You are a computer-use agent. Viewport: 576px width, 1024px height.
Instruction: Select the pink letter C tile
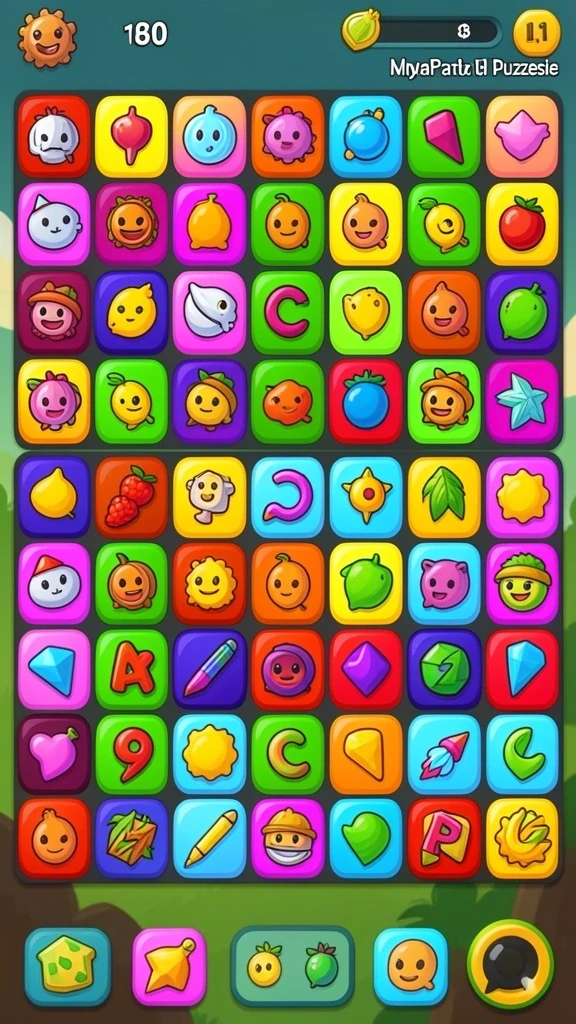coord(287,312)
